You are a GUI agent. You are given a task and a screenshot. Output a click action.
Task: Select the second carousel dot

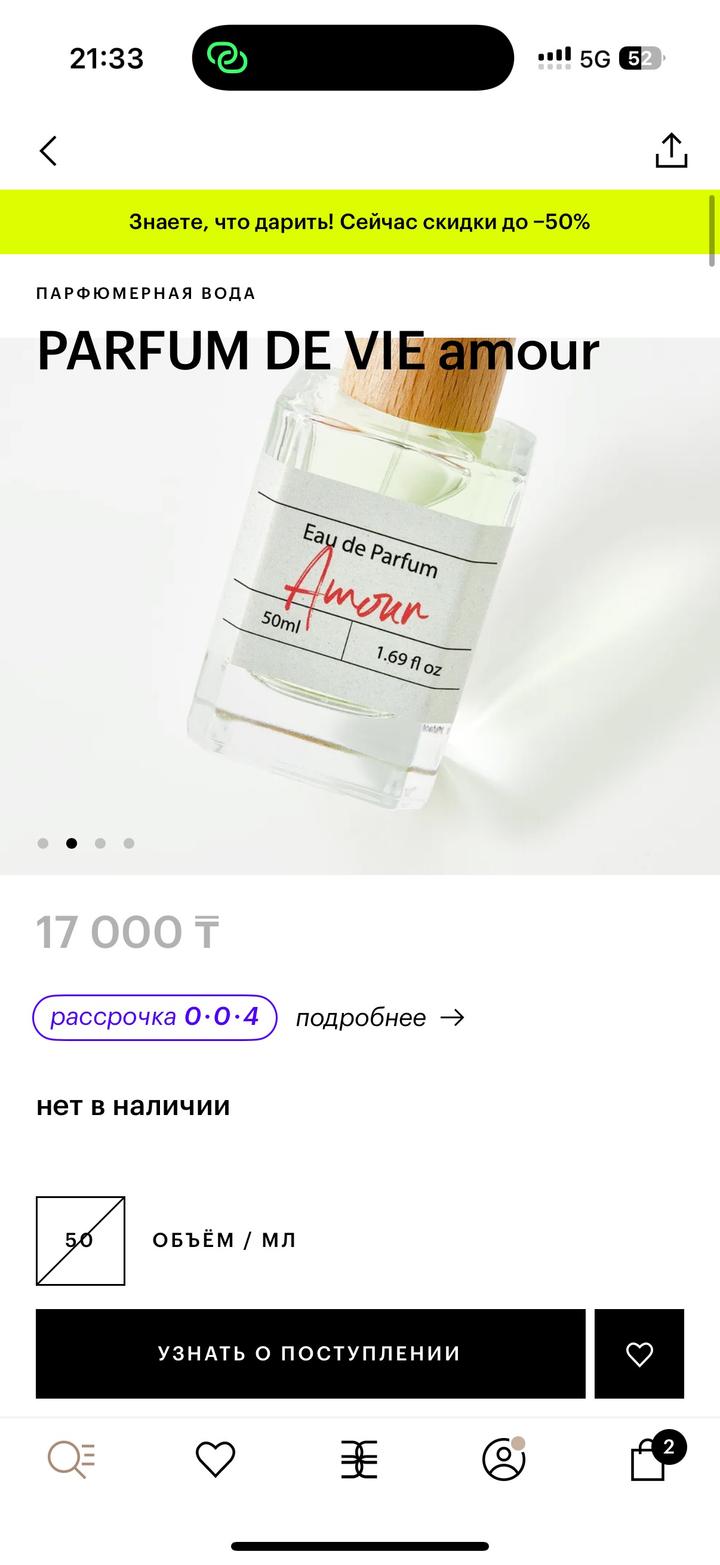click(71, 843)
